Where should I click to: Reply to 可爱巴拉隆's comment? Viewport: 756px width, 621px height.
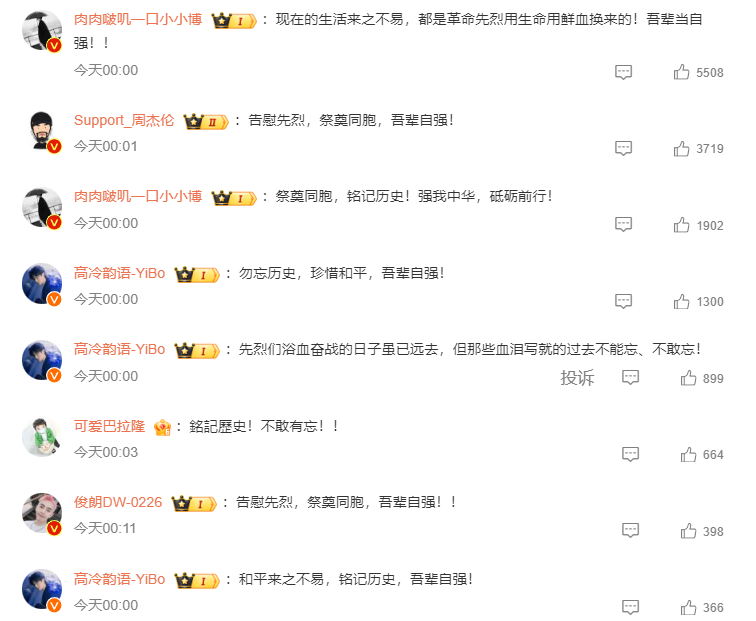pyautogui.click(x=631, y=454)
